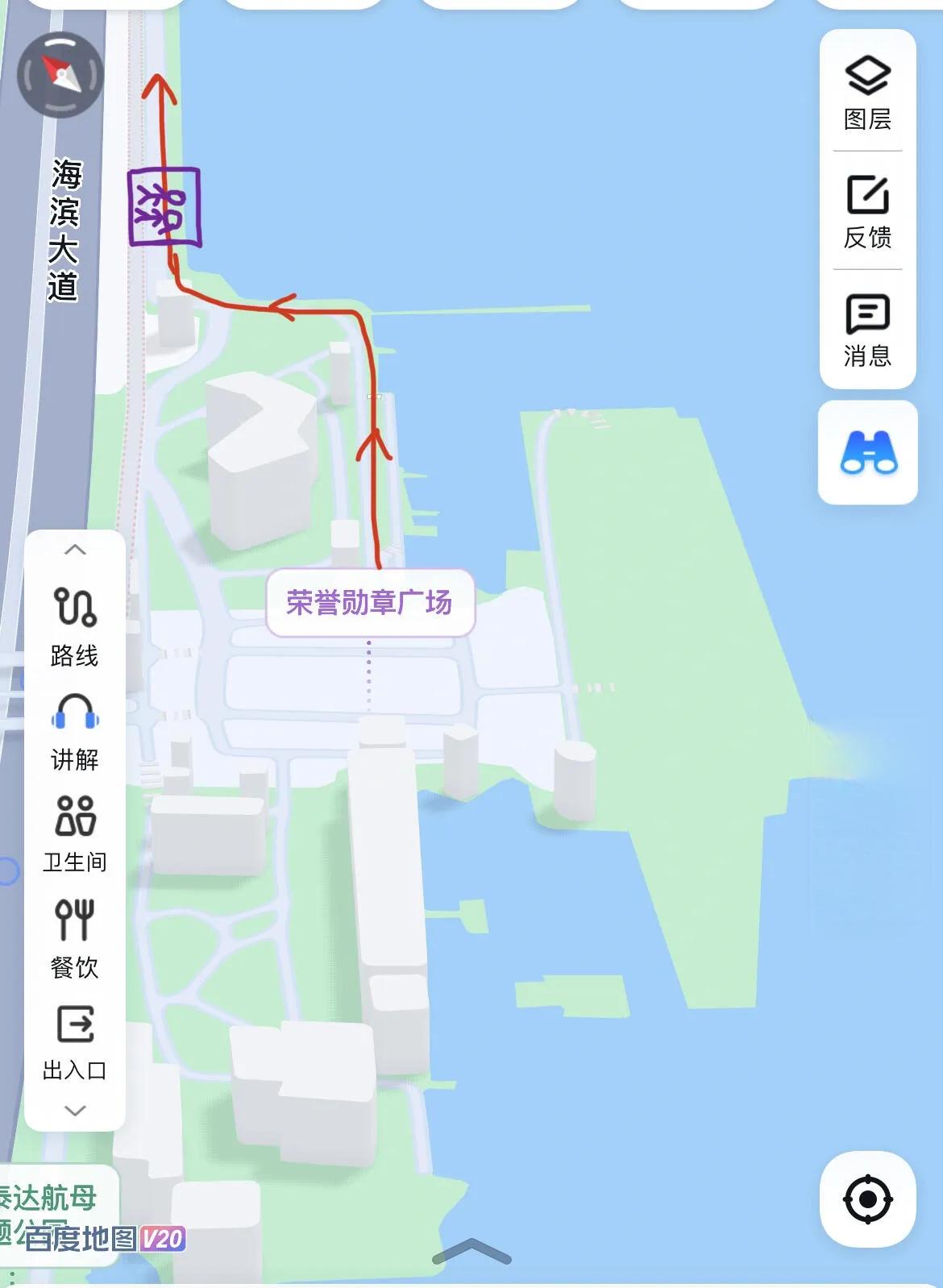Collapse the side menu with the up chevron
This screenshot has width=943, height=1288.
[x=75, y=551]
